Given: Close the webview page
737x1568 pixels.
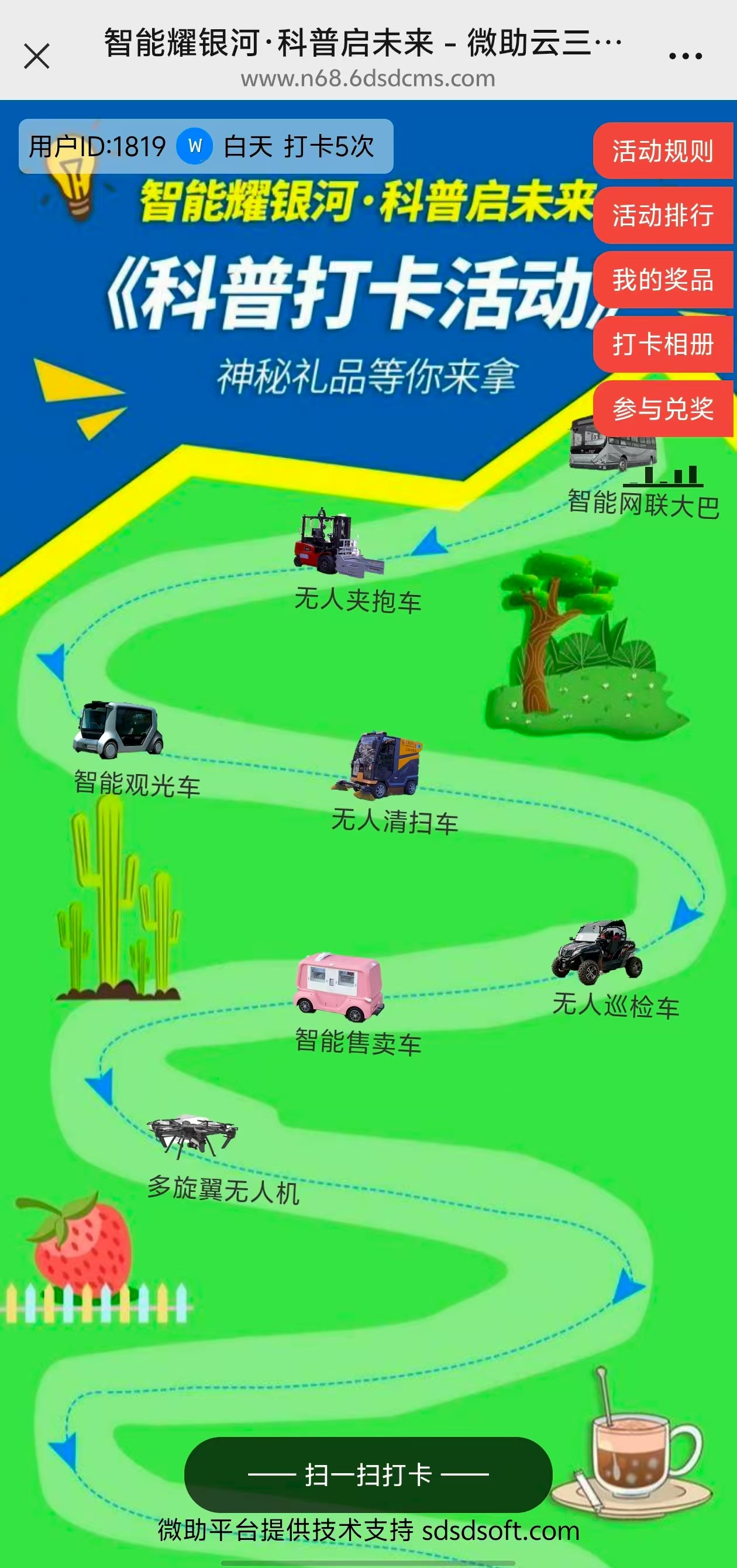Looking at the screenshot, I should [36, 57].
